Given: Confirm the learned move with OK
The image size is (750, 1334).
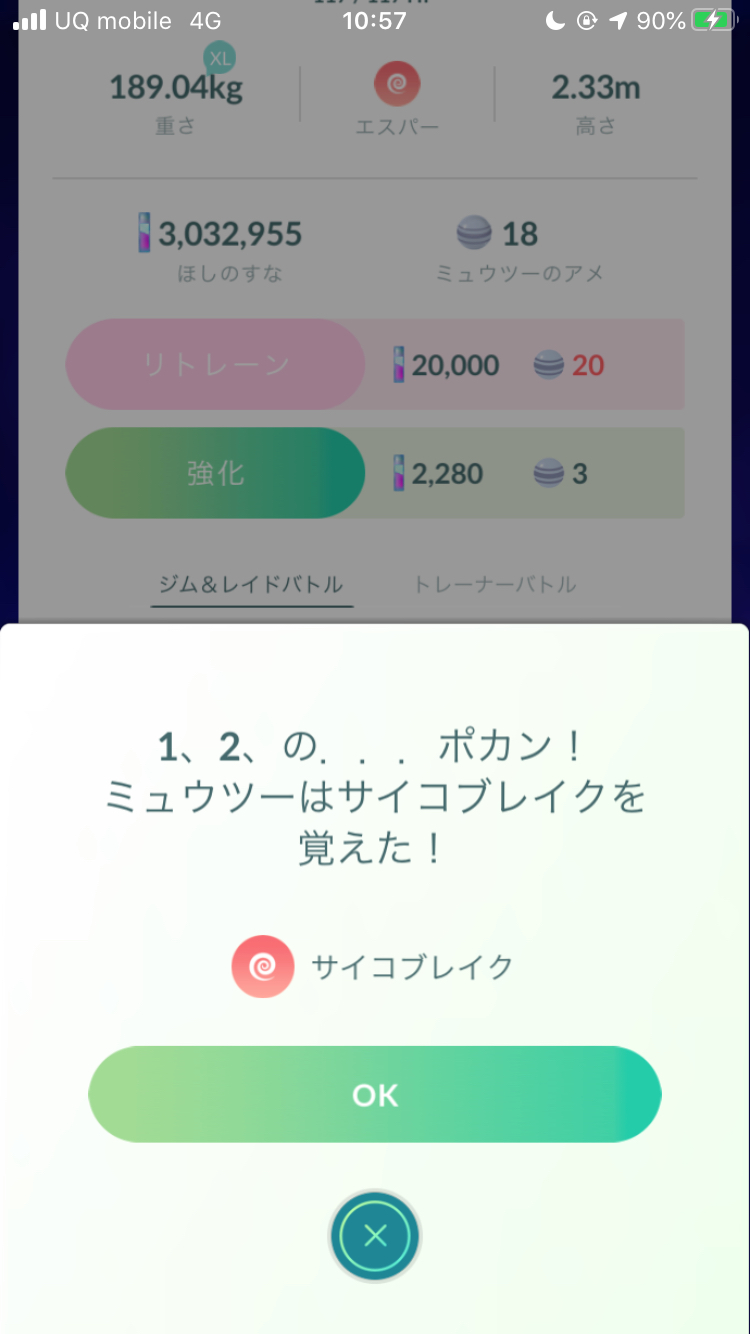Looking at the screenshot, I should pos(375,1094).
